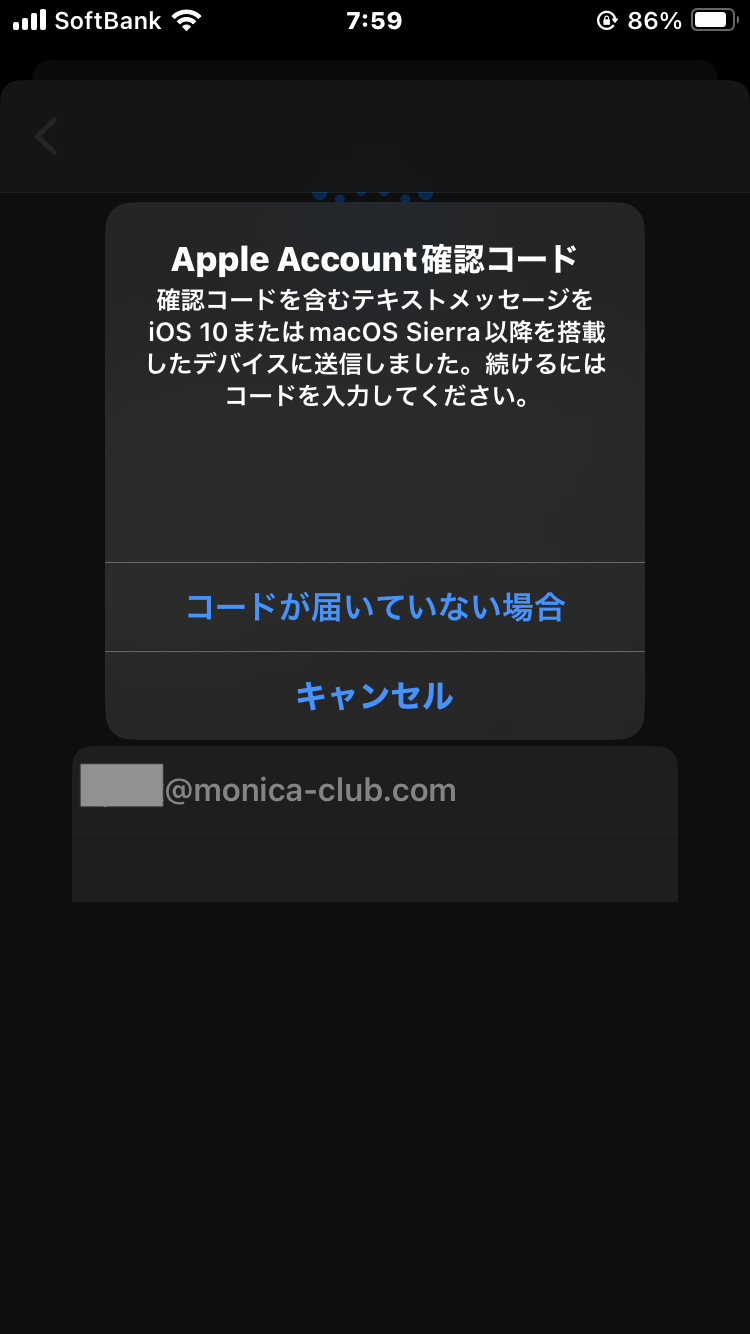The height and width of the screenshot is (1334, 750).
Task: Tap コードが届いていない場合 option
Action: point(375,607)
